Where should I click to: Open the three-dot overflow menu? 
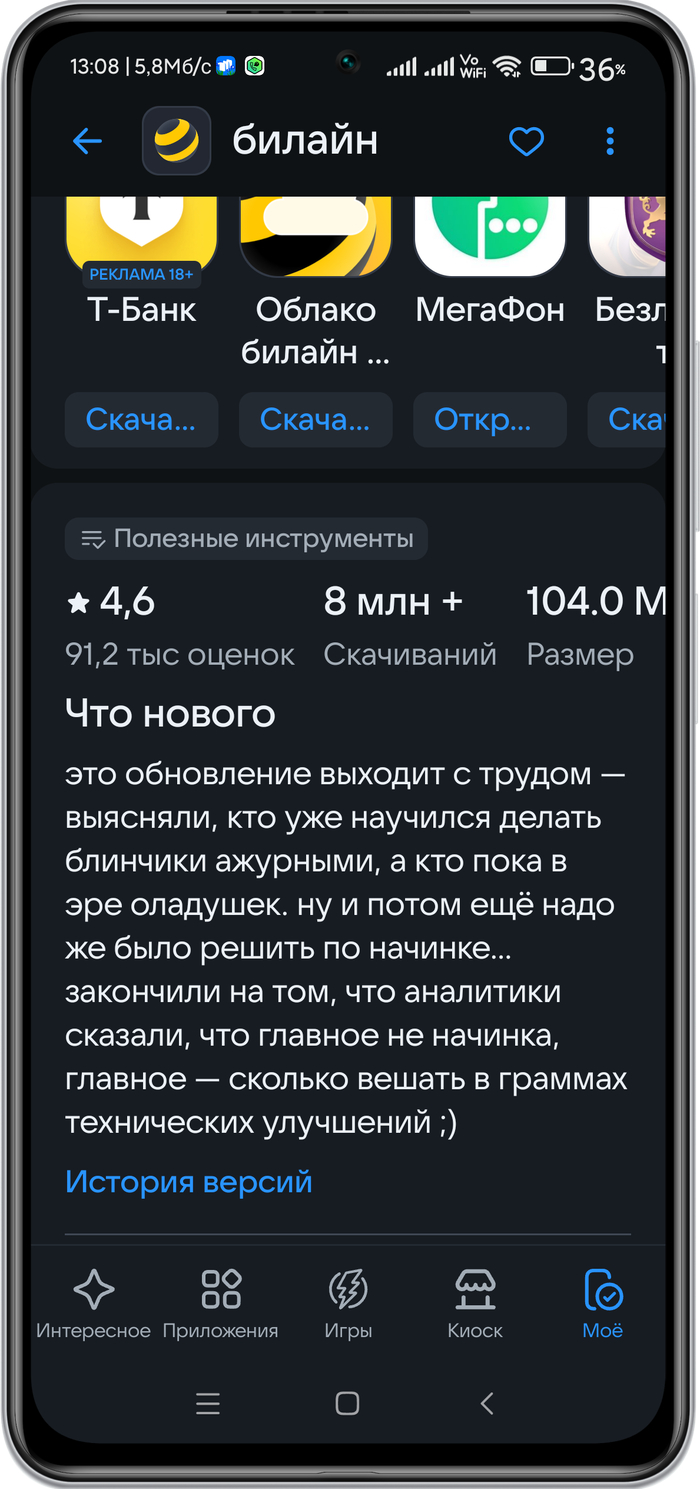[x=610, y=141]
